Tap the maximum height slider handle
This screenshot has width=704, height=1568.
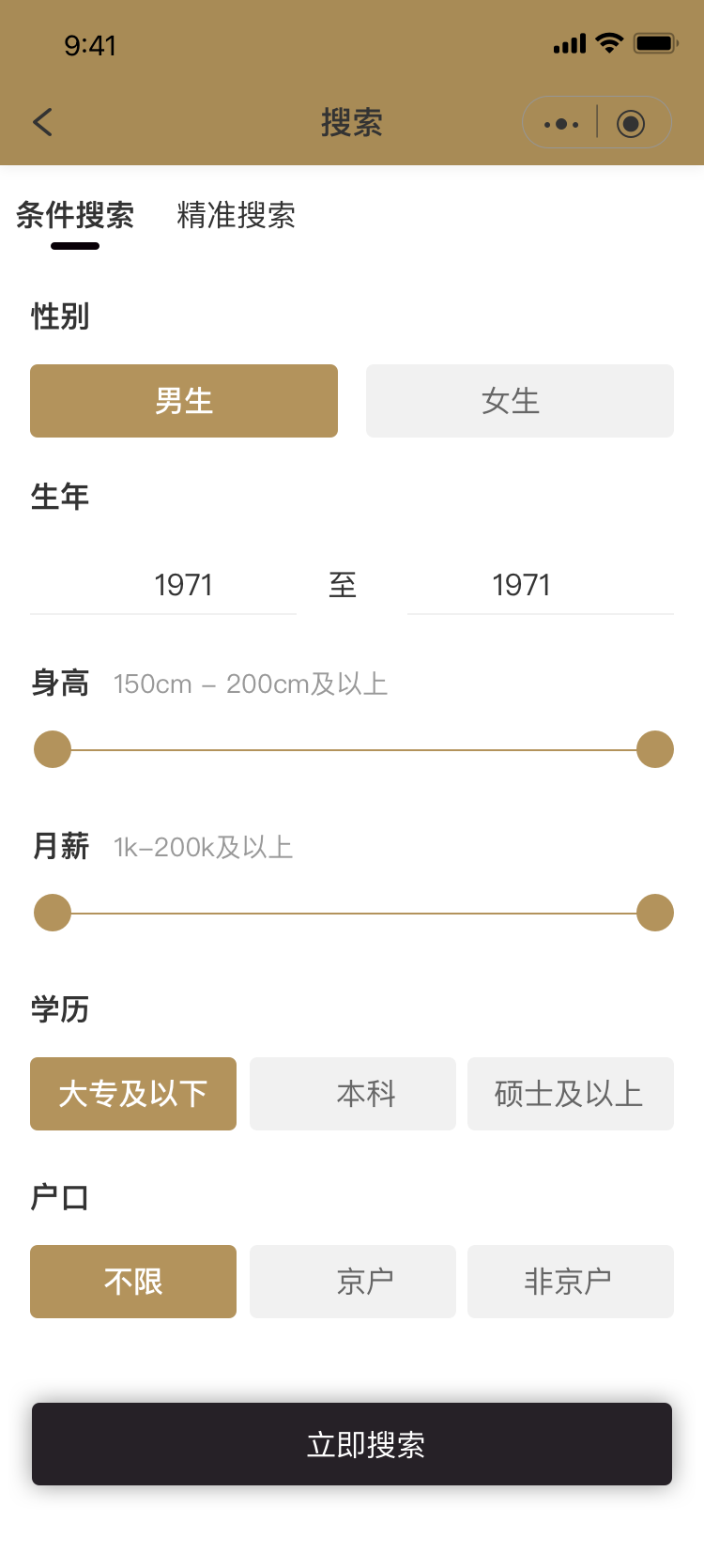654,749
